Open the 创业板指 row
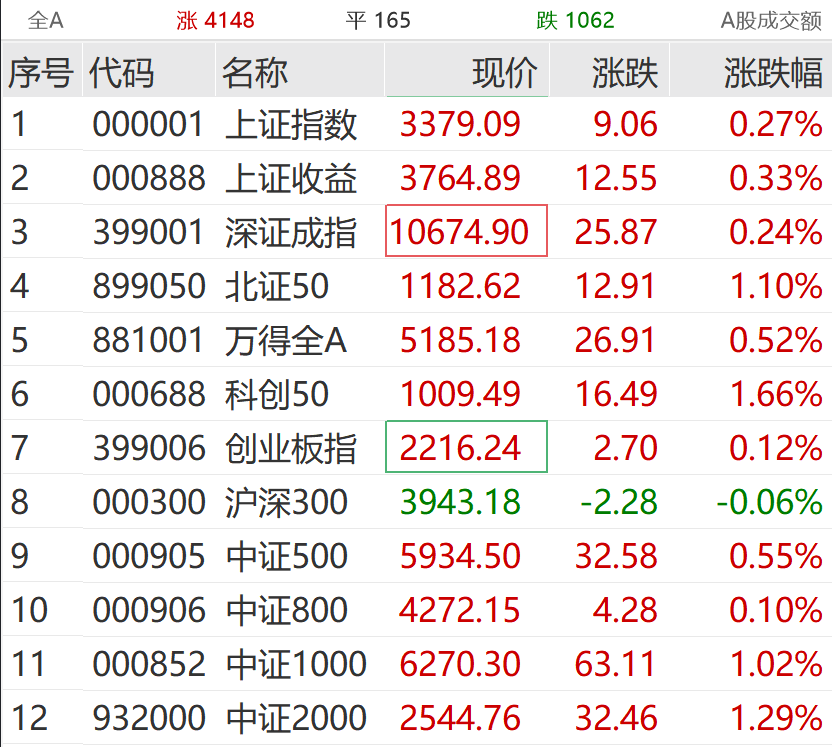 point(291,448)
